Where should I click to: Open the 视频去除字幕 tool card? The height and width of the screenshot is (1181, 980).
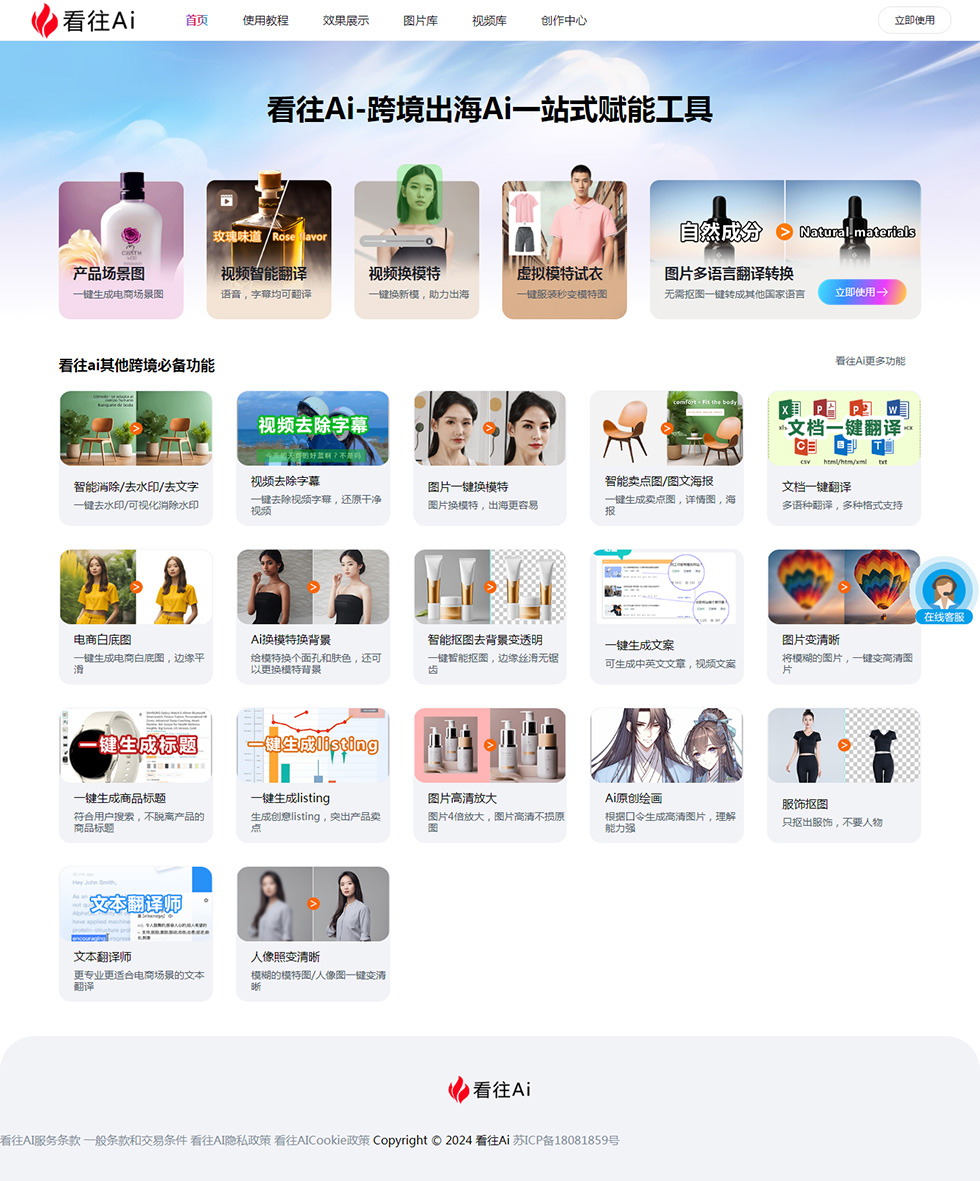pos(313,457)
